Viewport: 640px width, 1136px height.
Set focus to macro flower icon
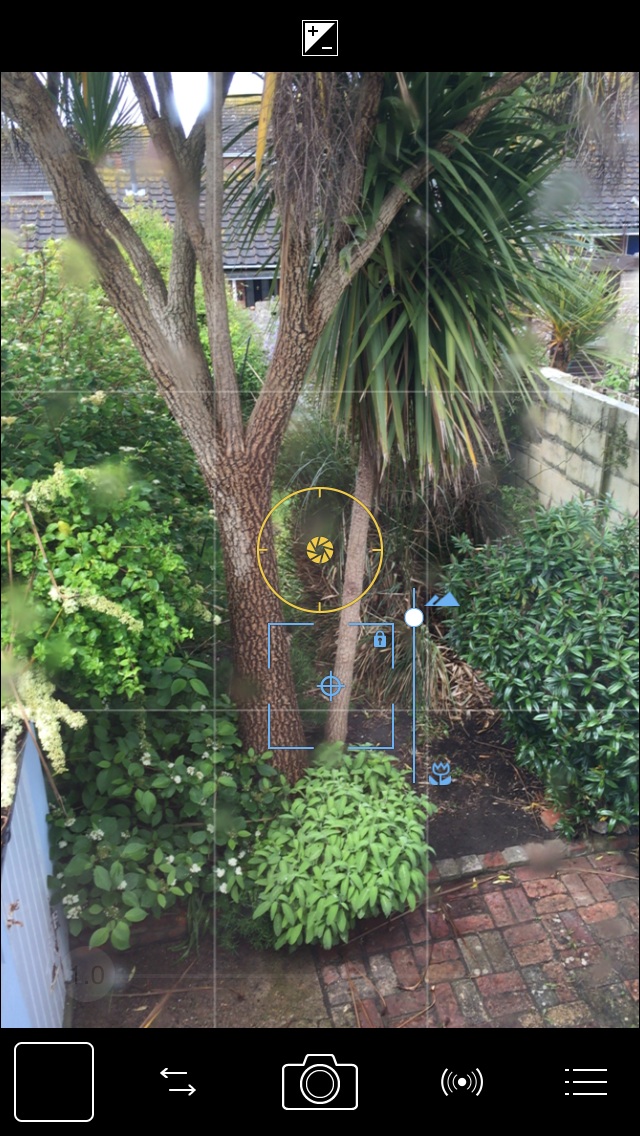(x=440, y=772)
